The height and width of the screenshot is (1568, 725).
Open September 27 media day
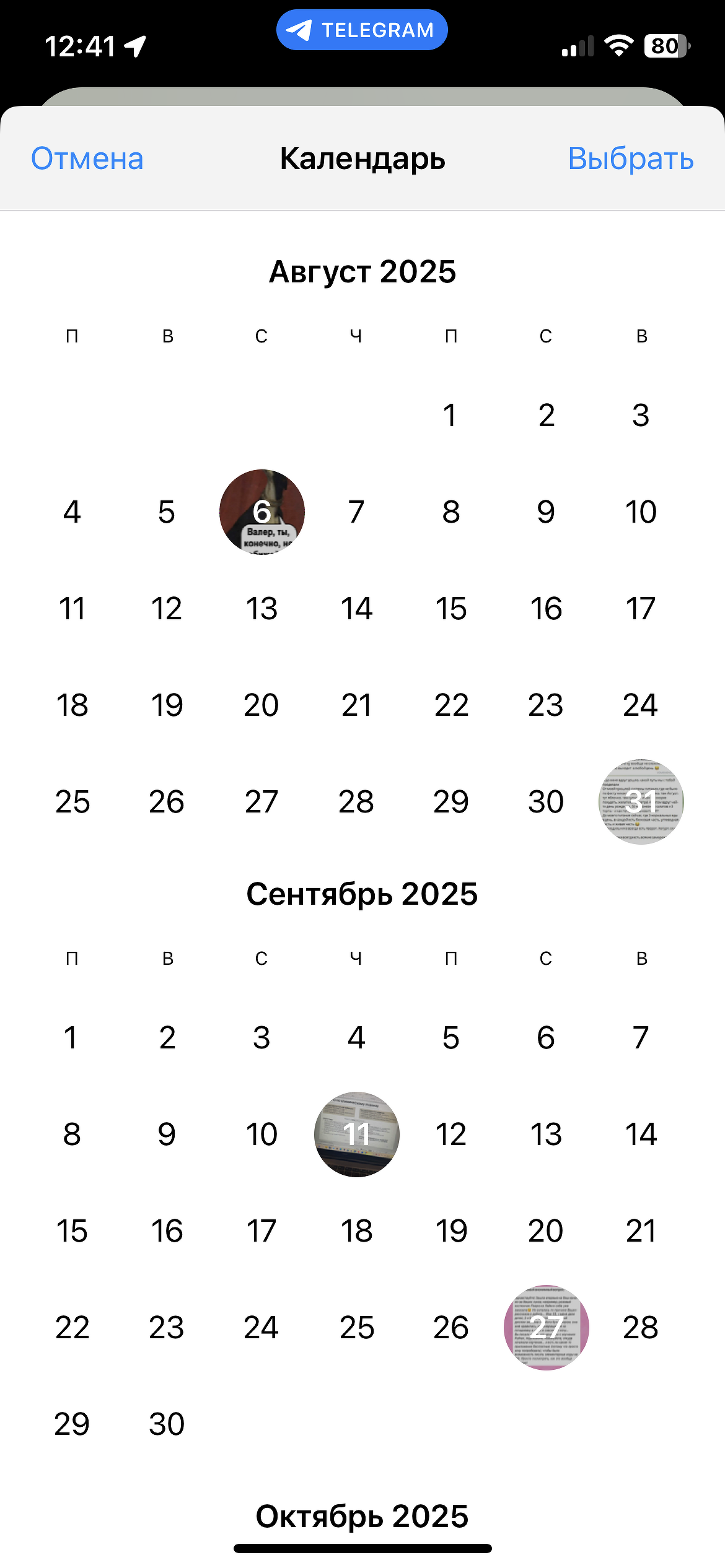click(546, 1327)
